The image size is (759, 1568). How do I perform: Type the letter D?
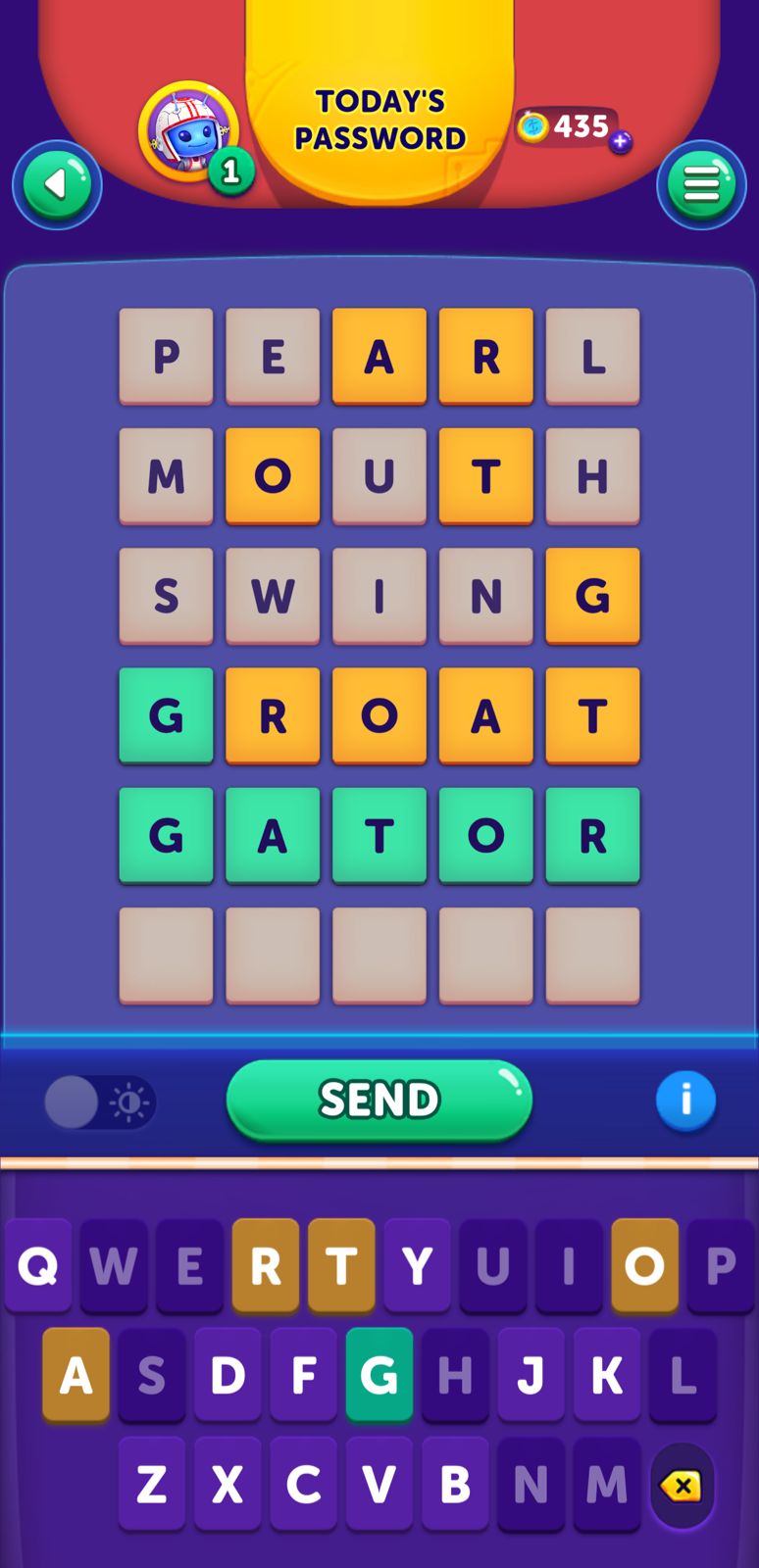click(228, 1376)
